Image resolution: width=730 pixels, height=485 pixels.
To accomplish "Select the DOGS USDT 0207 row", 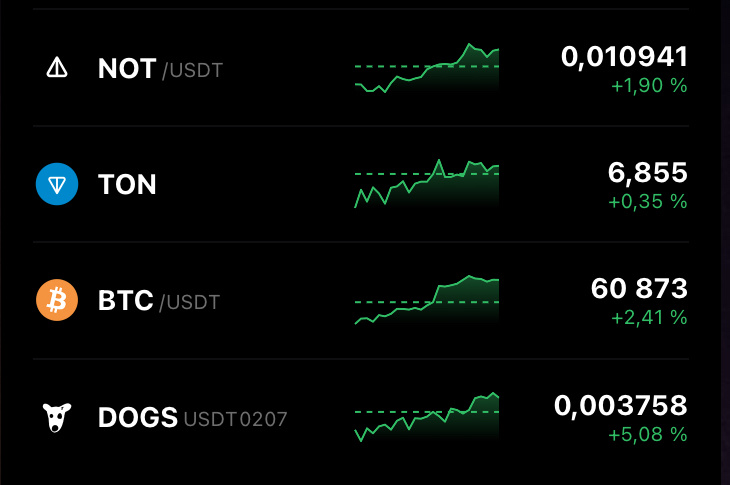I will point(192,418).
